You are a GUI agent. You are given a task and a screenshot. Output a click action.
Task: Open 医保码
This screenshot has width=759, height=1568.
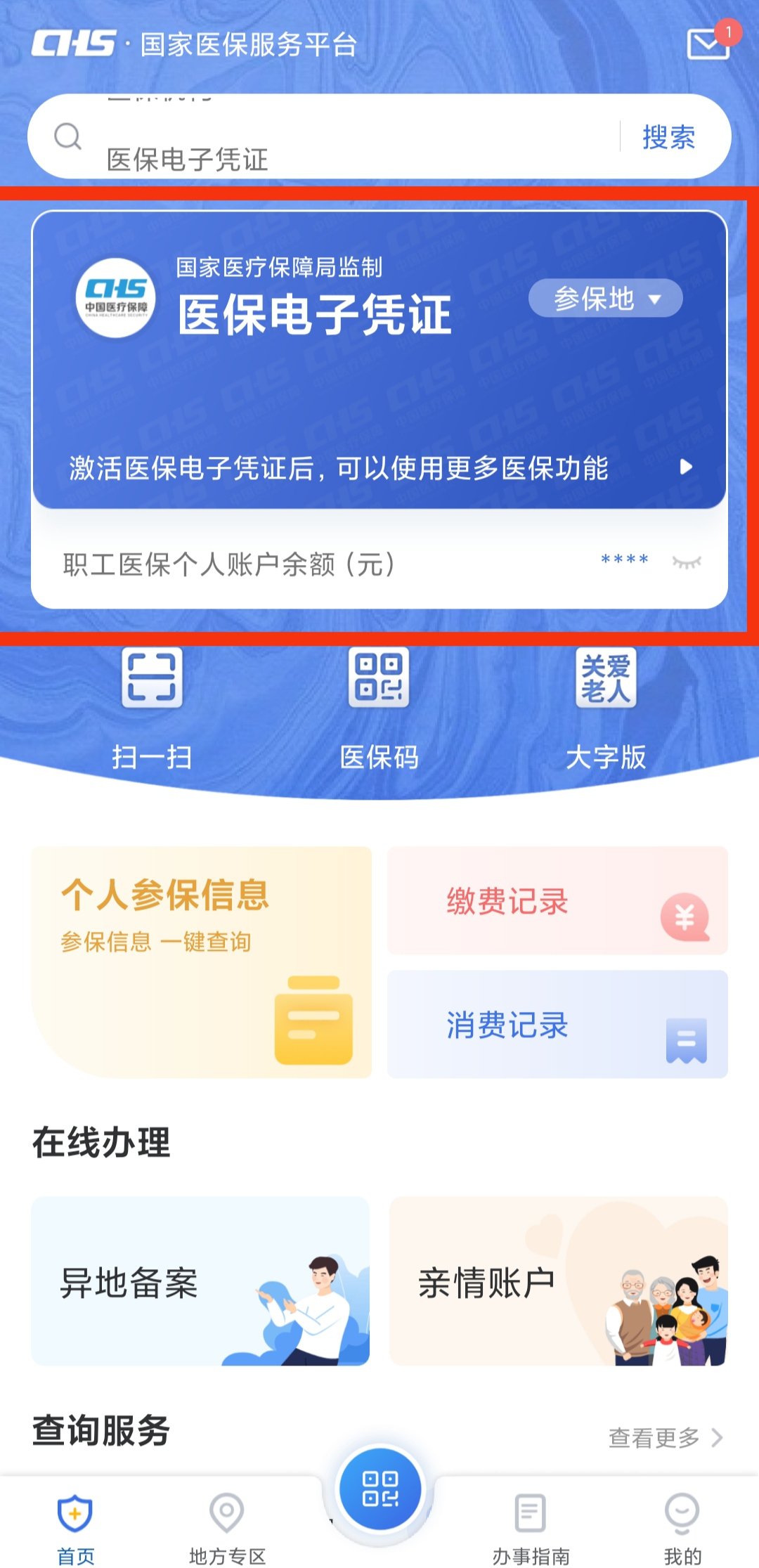tap(379, 706)
